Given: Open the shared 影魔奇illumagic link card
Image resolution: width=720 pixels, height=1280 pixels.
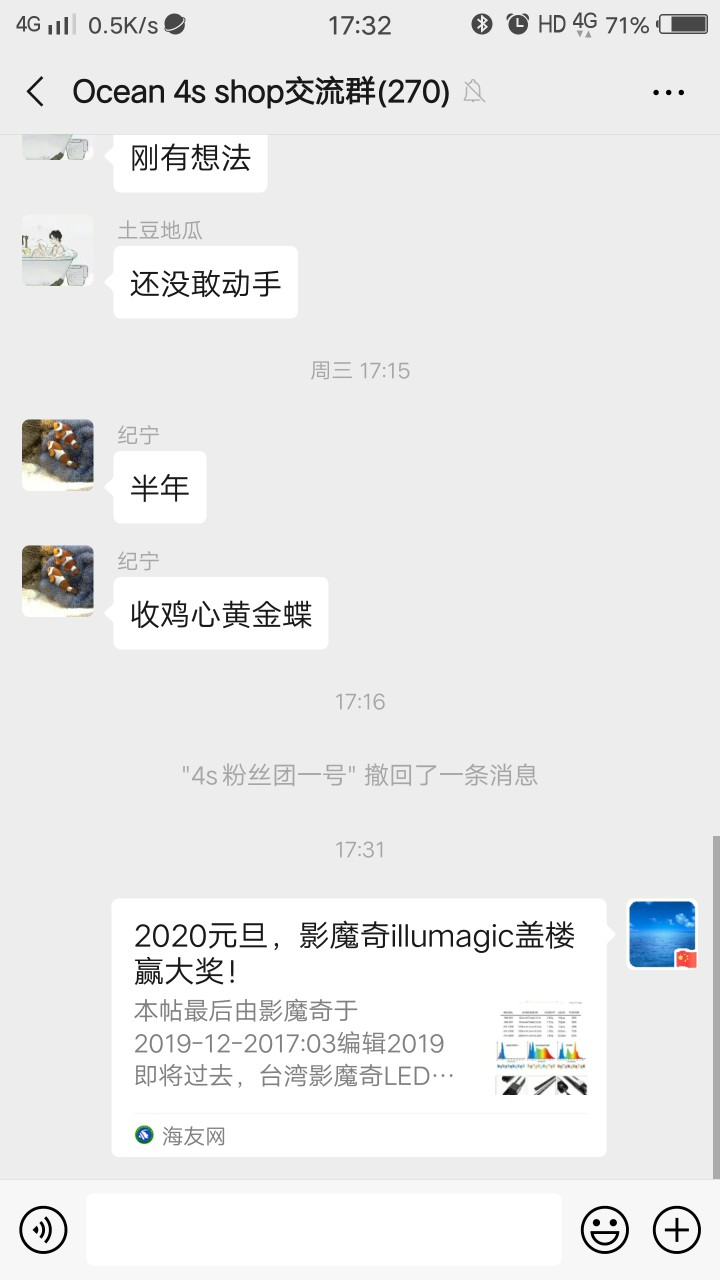Looking at the screenshot, I should (358, 1027).
